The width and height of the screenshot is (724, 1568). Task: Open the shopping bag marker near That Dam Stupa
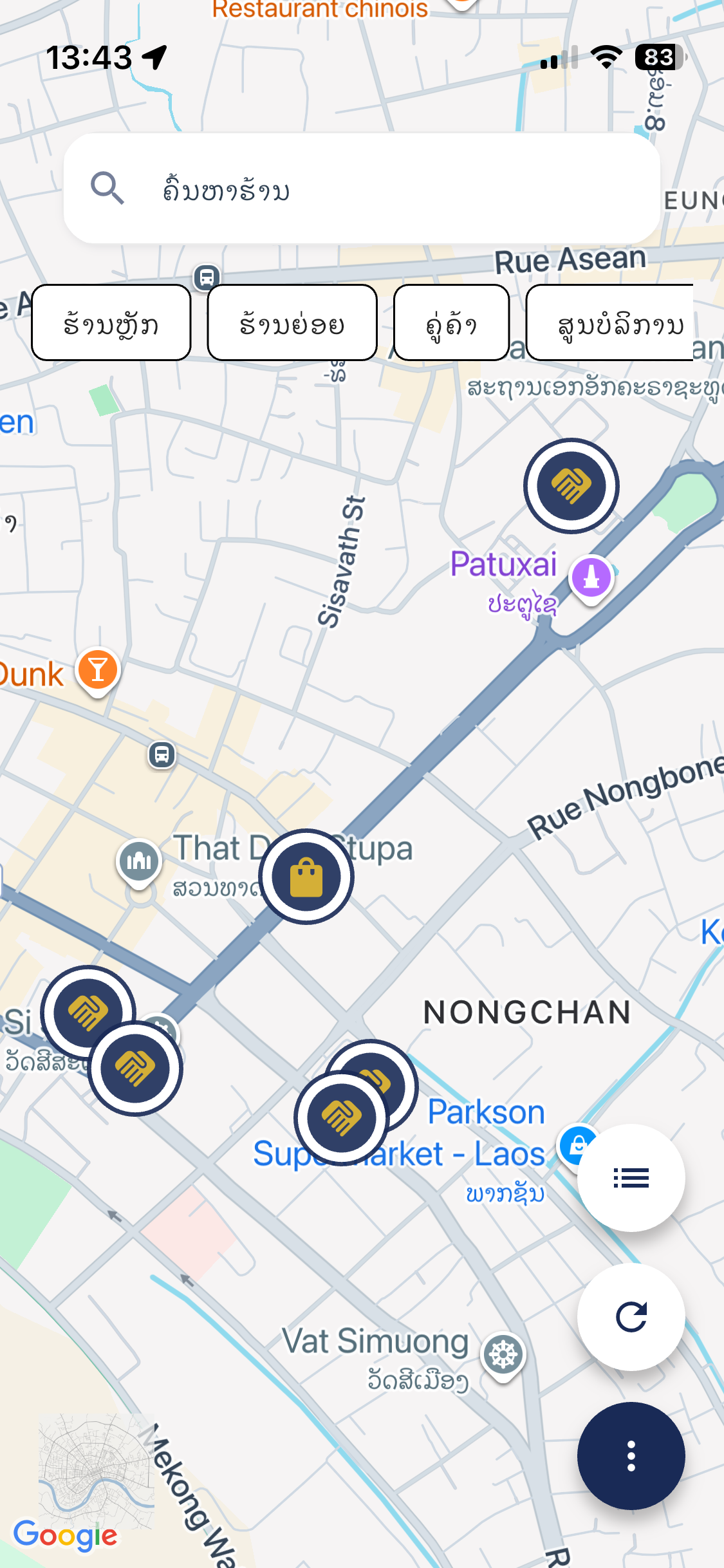pyautogui.click(x=307, y=877)
